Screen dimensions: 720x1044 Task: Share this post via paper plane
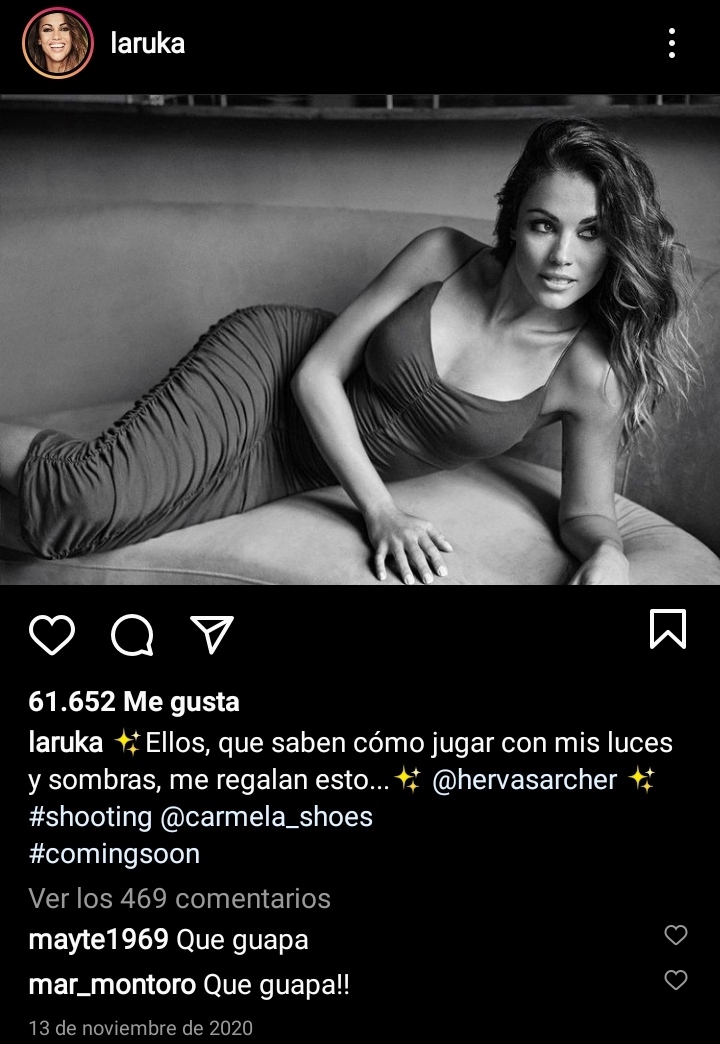click(212, 634)
